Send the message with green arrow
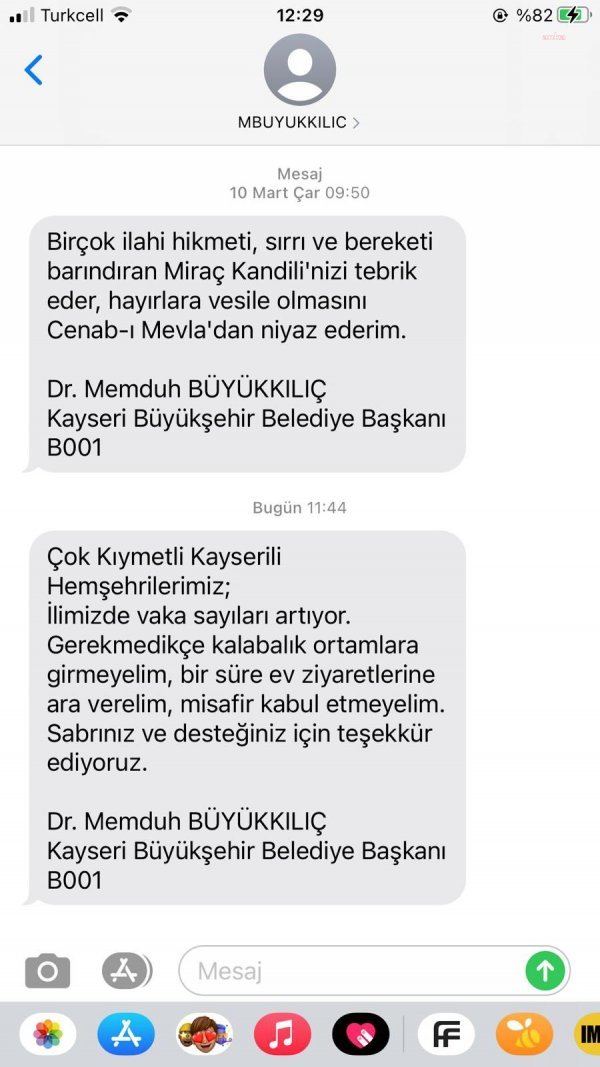 (545, 970)
